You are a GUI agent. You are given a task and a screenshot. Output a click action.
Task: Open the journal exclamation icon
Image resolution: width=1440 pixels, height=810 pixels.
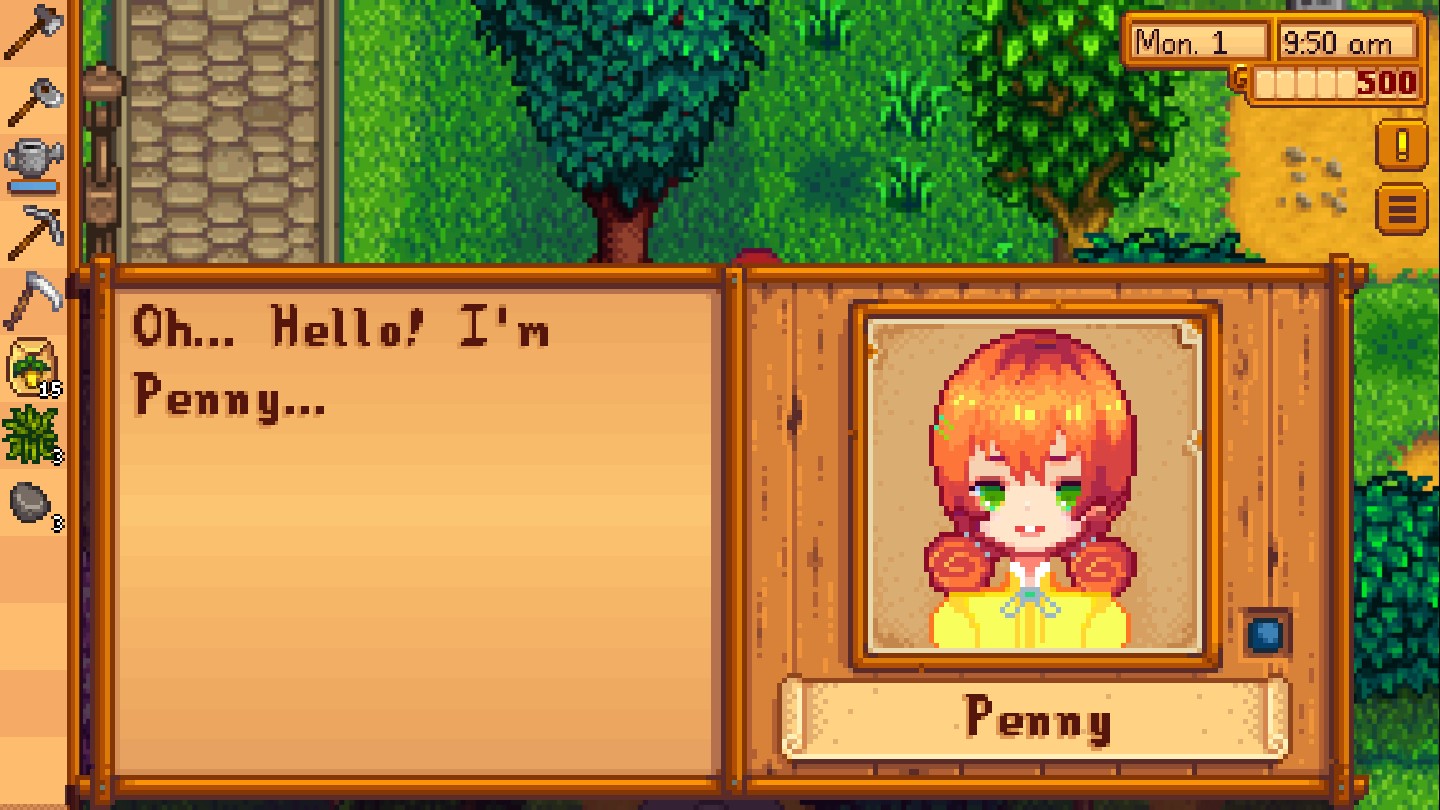[1401, 146]
